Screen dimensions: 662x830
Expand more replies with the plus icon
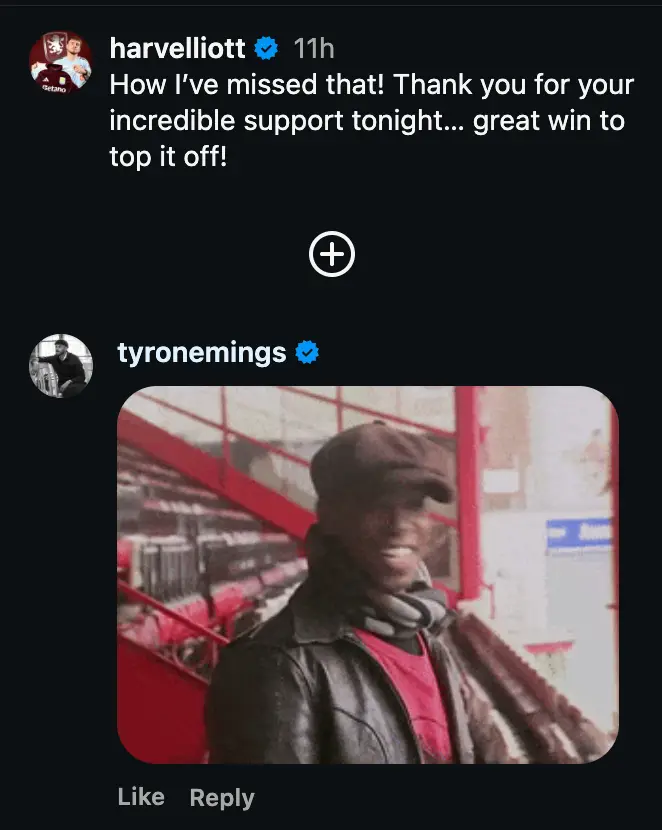click(x=332, y=255)
